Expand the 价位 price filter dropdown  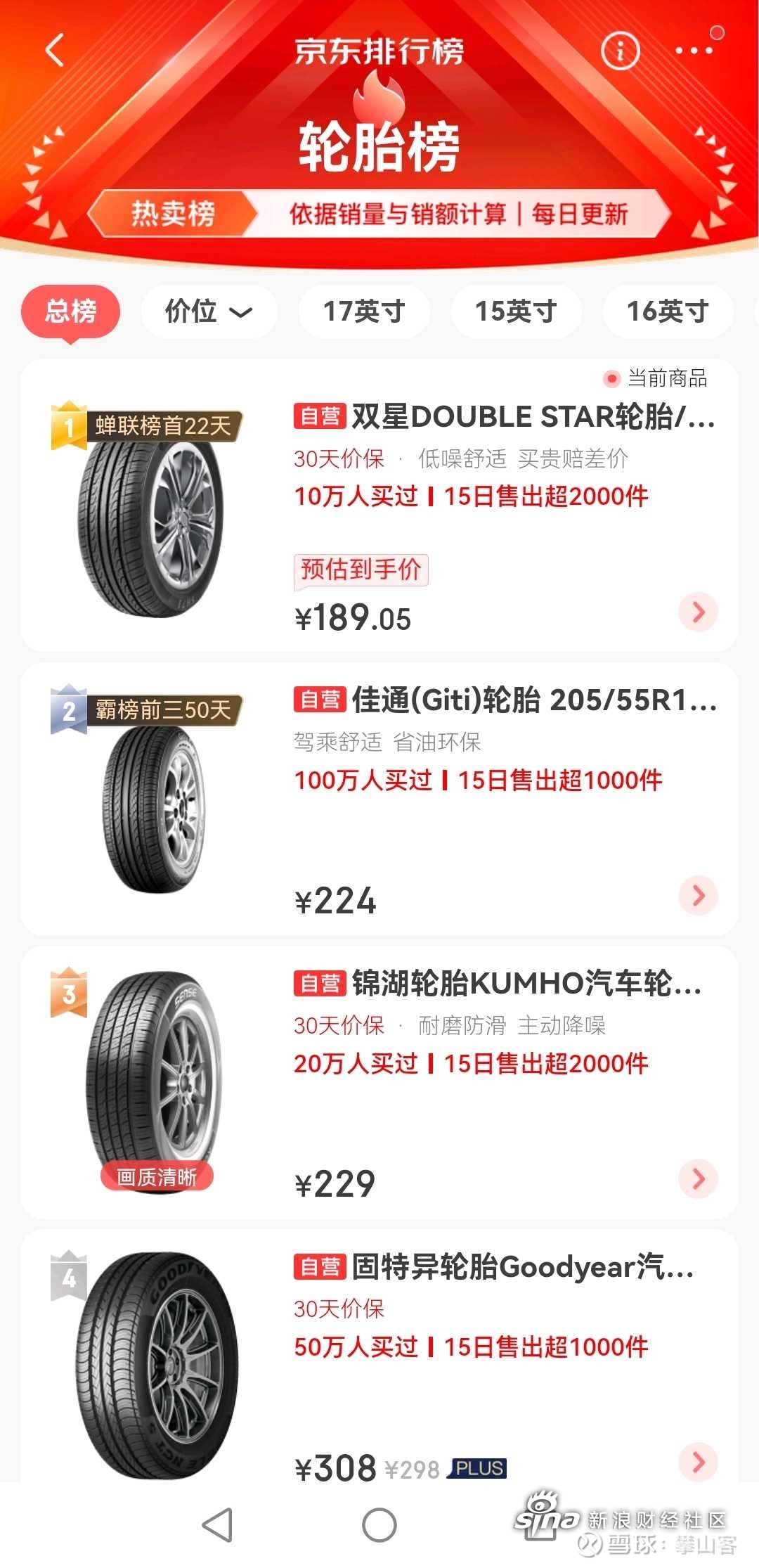pos(209,311)
